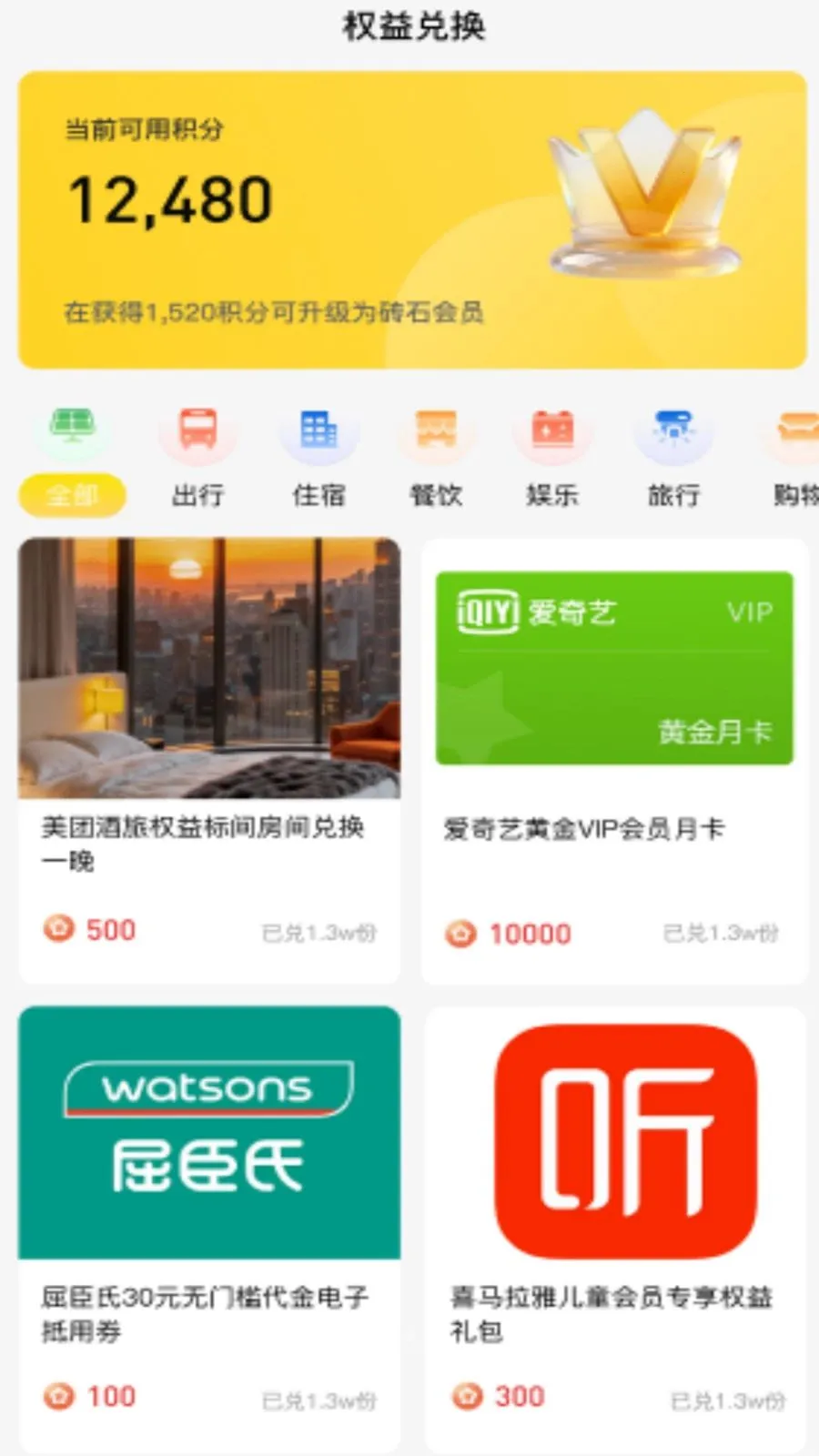Image resolution: width=819 pixels, height=1456 pixels.
Task: Tap the 黄金月卡 label on green card
Action: [x=718, y=729]
